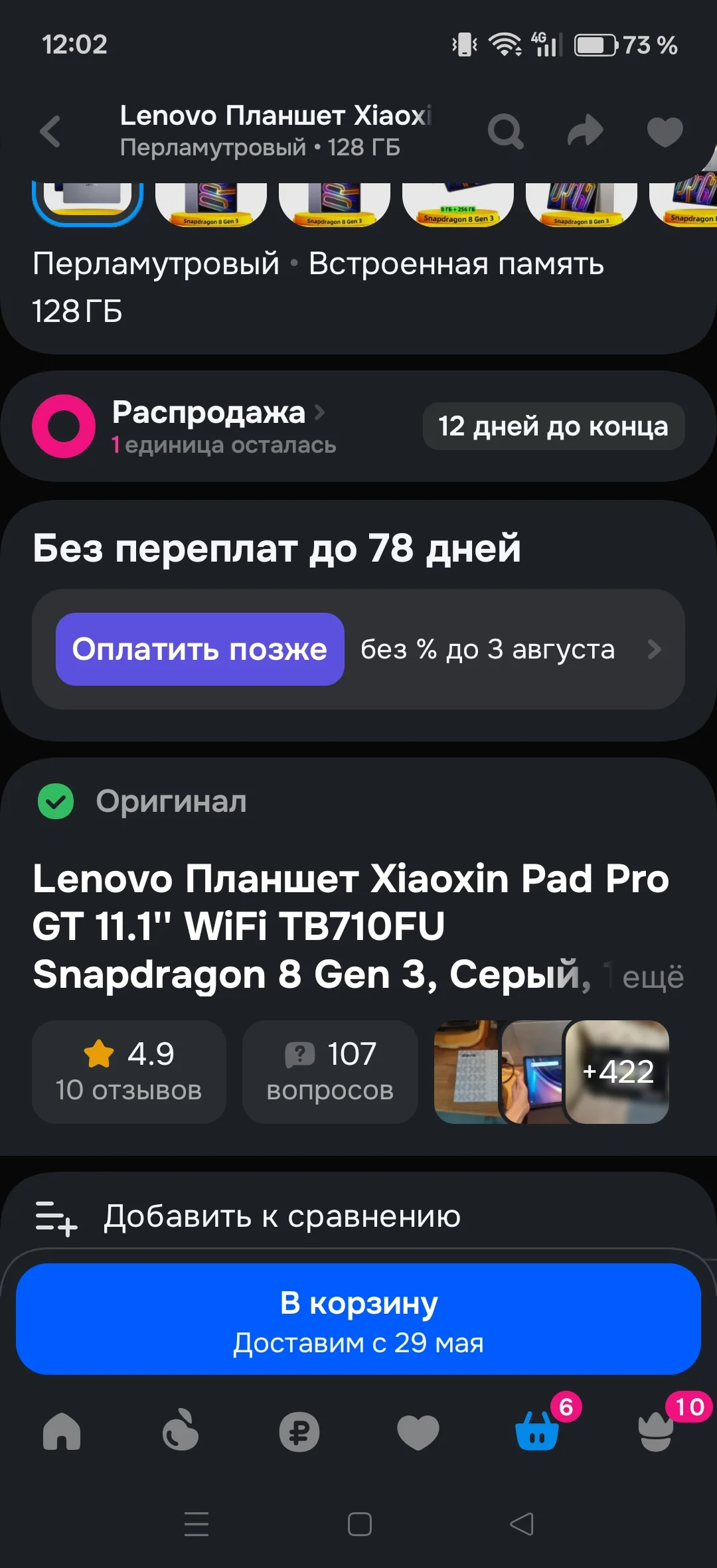
Task: Share this Lenovo tablet listing
Action: 585,131
